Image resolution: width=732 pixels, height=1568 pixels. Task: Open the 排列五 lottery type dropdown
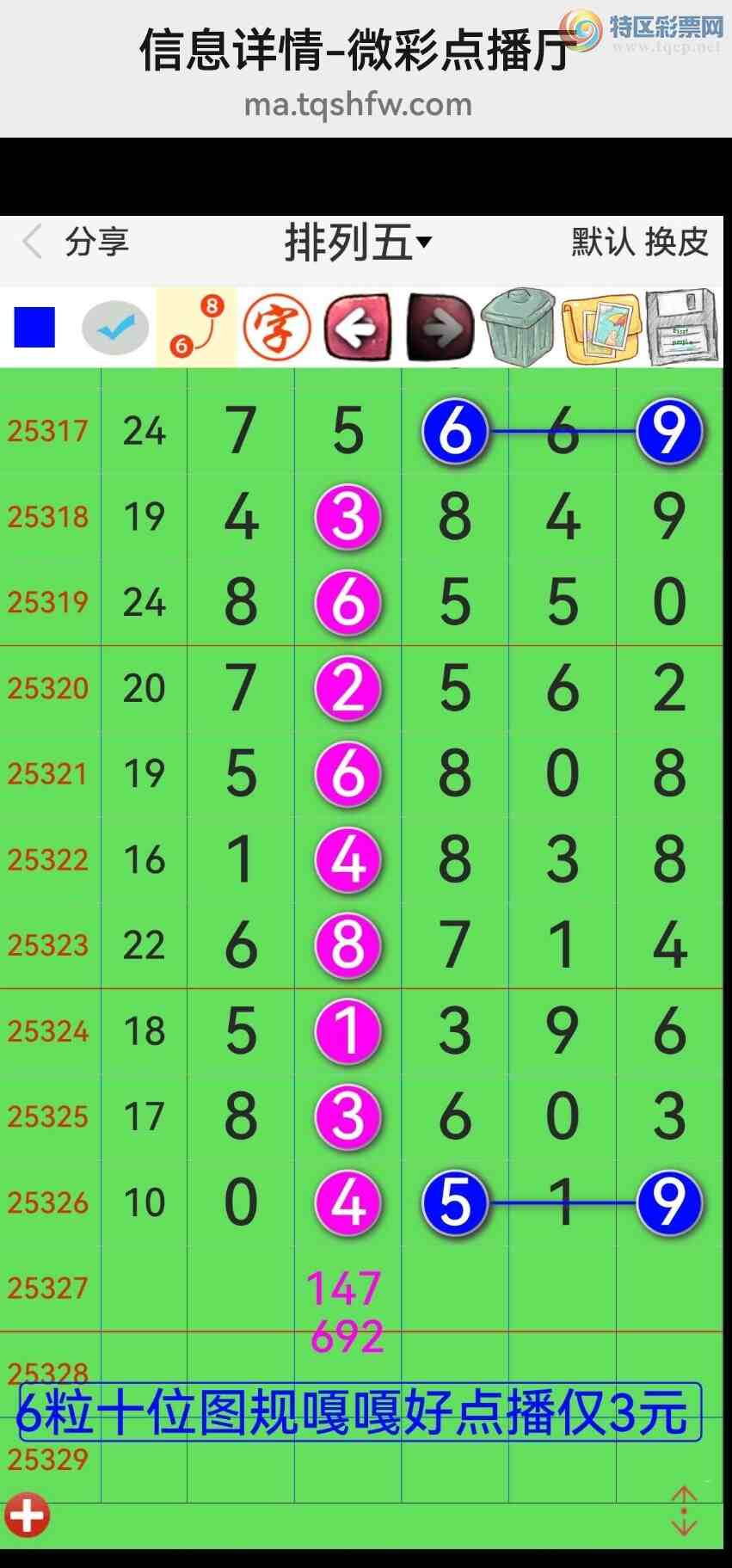click(x=357, y=243)
